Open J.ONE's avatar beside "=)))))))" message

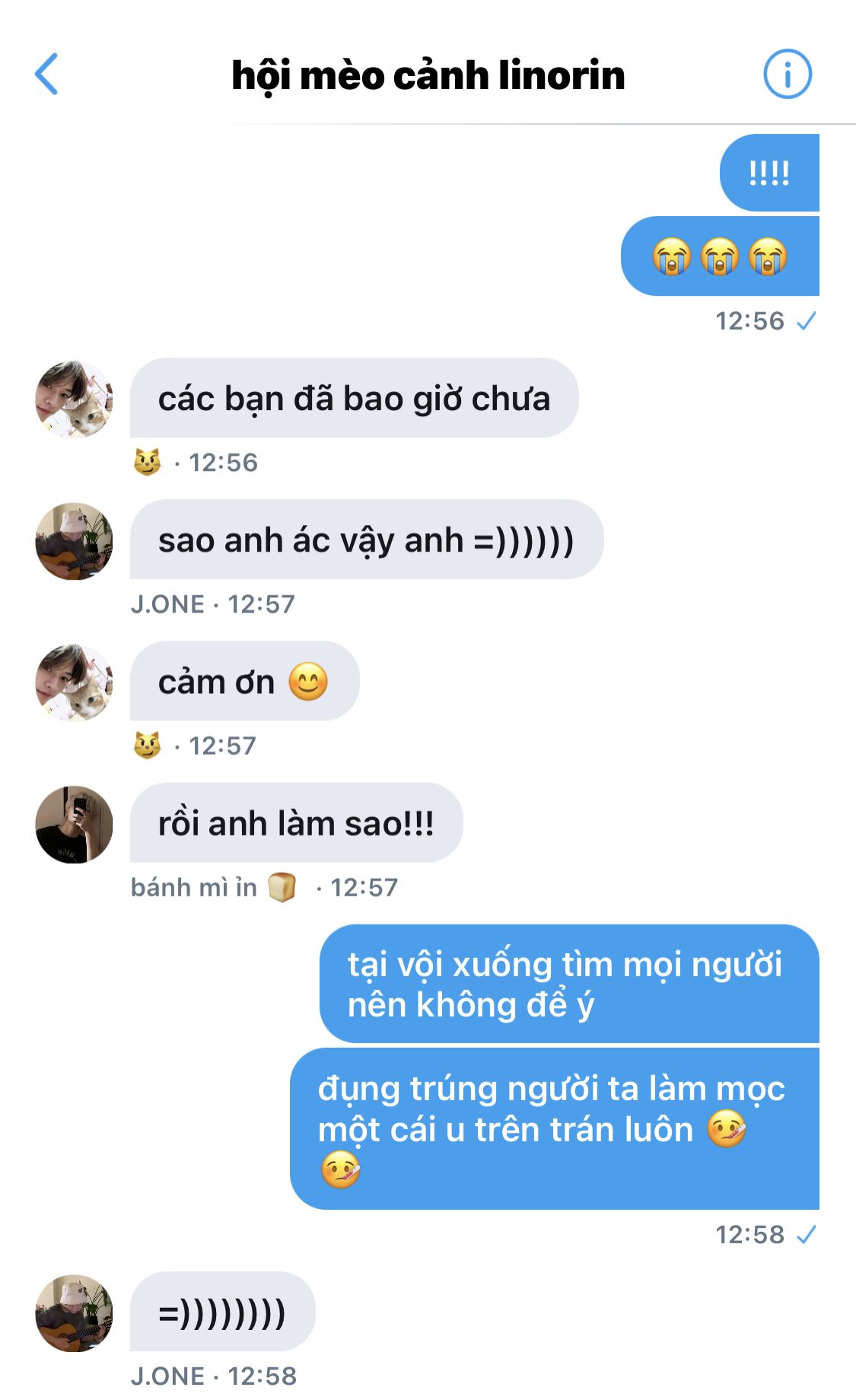(74, 1313)
